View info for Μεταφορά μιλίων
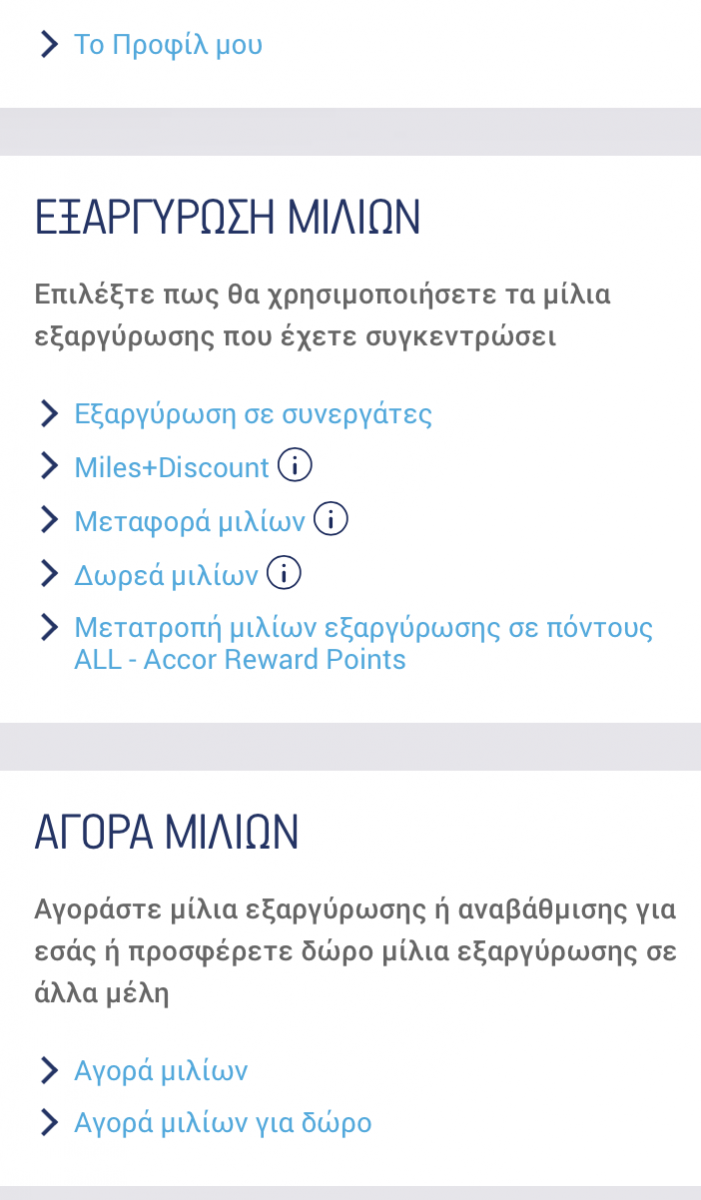 [331, 520]
